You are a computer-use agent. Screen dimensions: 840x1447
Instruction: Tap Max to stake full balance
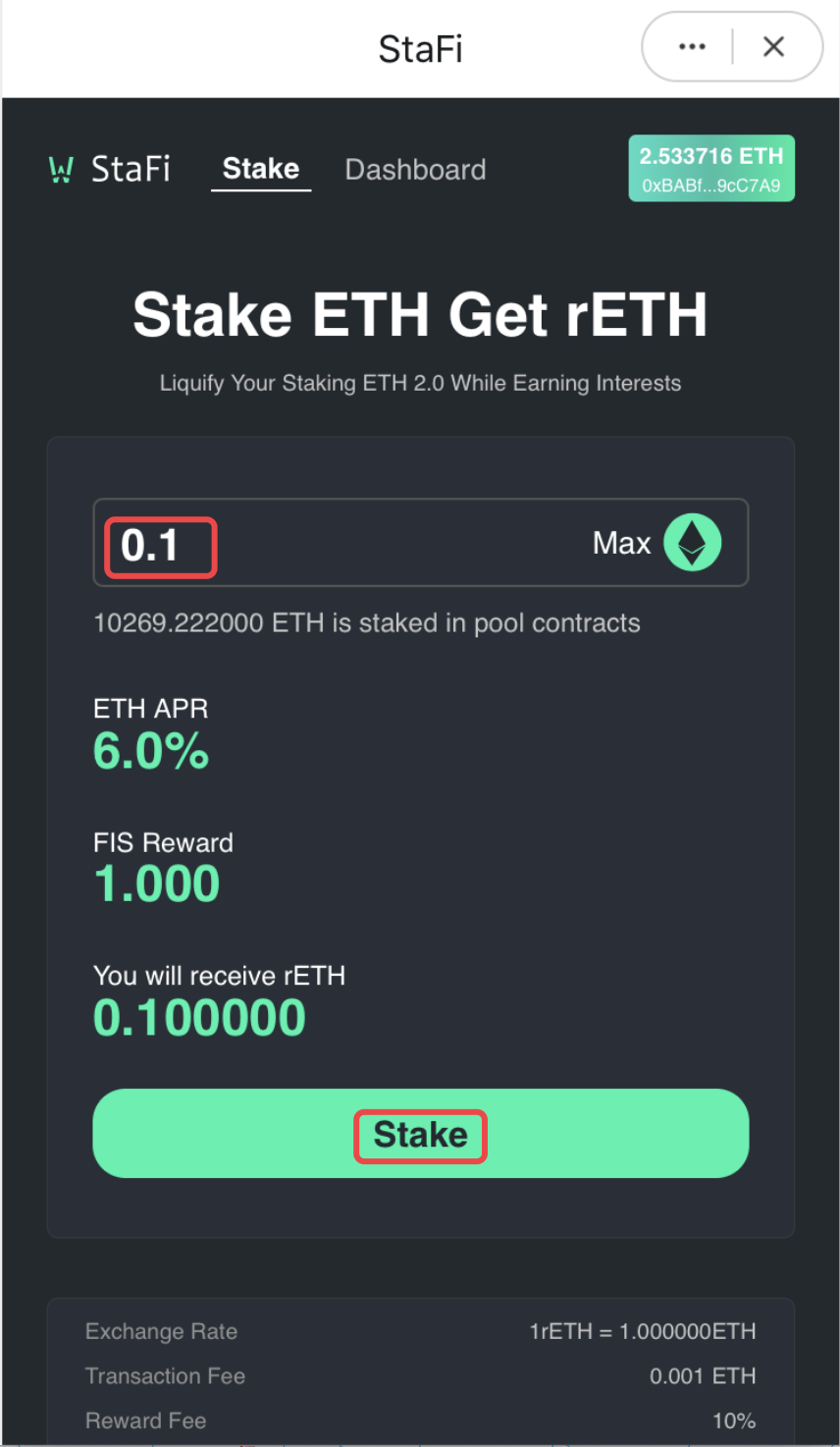tap(621, 543)
